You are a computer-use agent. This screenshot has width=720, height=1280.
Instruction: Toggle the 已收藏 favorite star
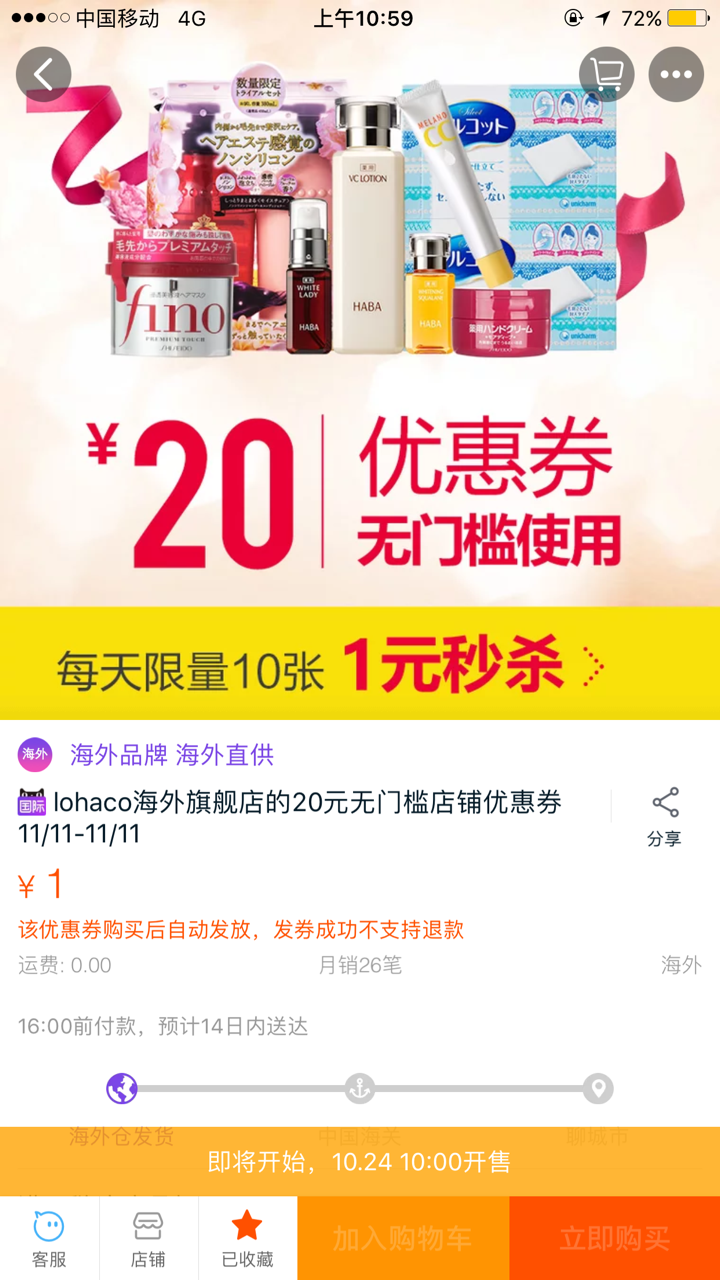[247, 1238]
